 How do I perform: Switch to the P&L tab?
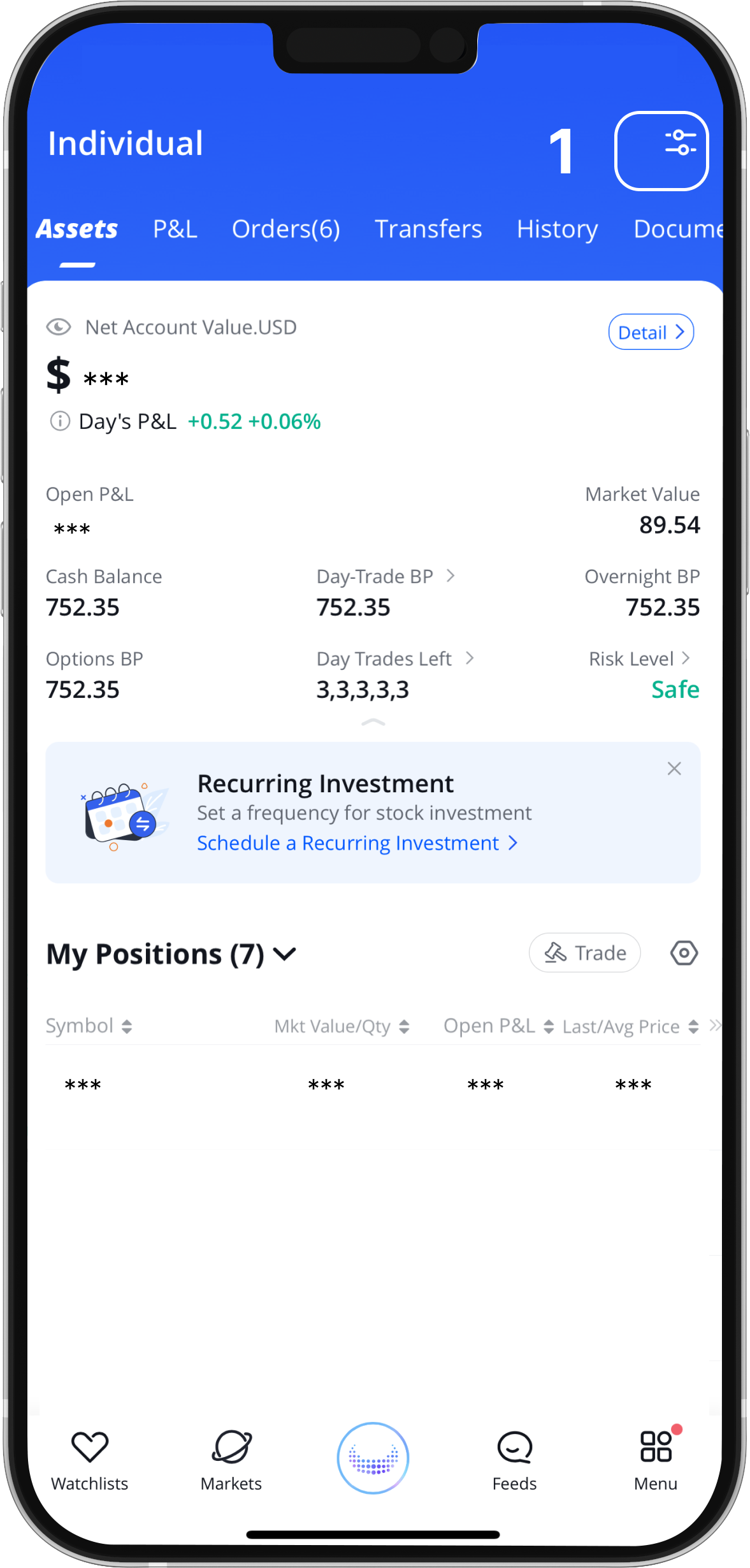click(x=175, y=229)
